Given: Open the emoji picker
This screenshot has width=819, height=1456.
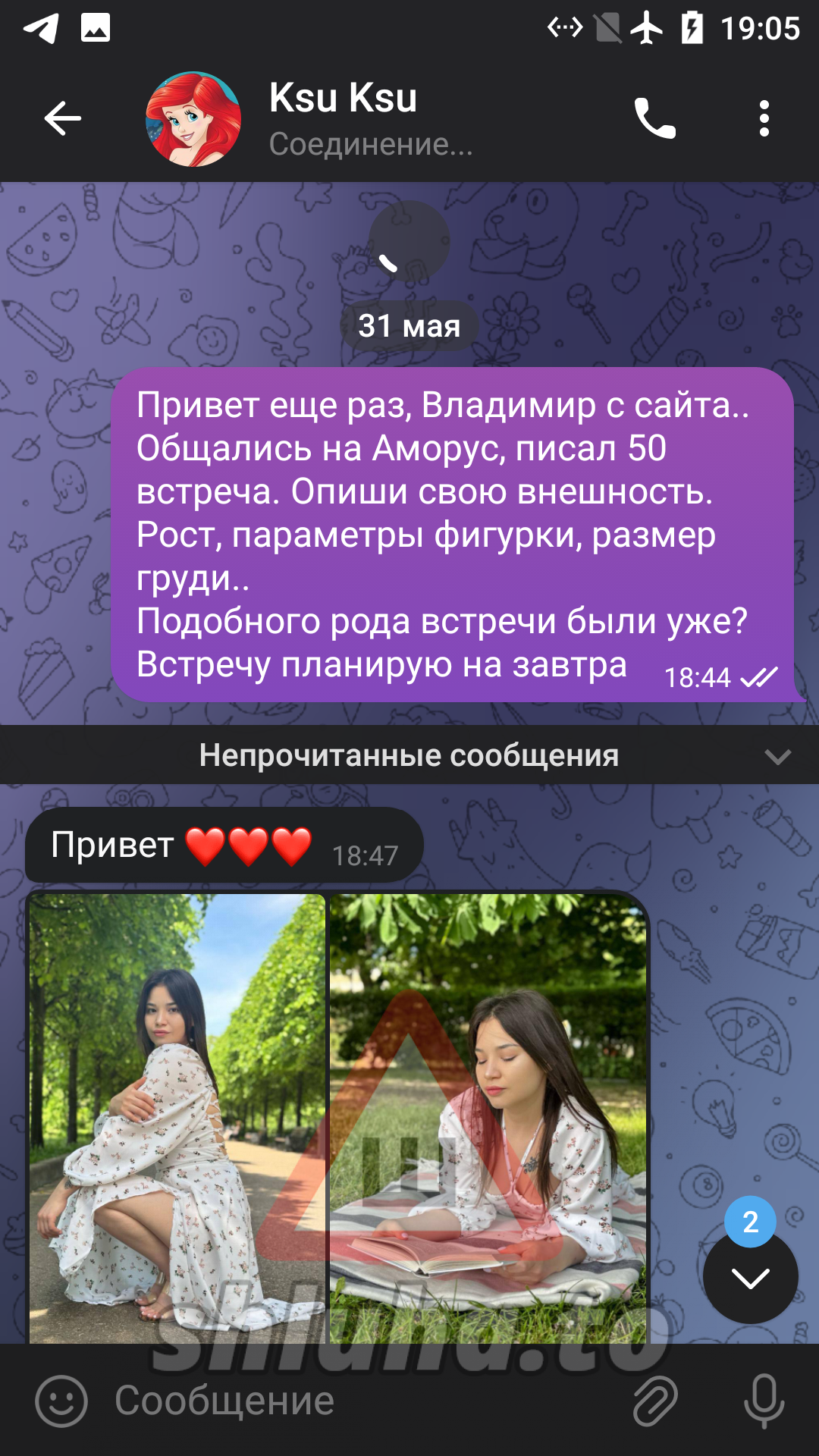Looking at the screenshot, I should point(61,1401).
